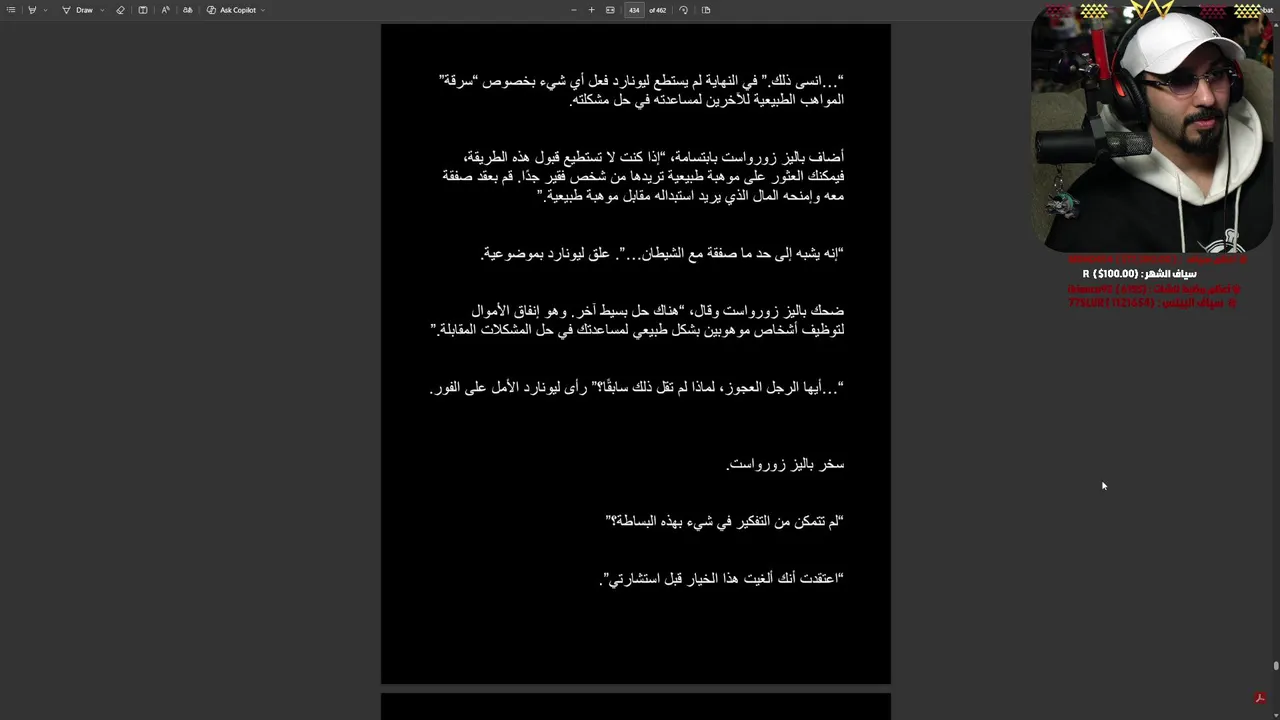This screenshot has width=1280, height=720.
Task: Select the highlight tool
Action: pyautogui.click(x=32, y=10)
